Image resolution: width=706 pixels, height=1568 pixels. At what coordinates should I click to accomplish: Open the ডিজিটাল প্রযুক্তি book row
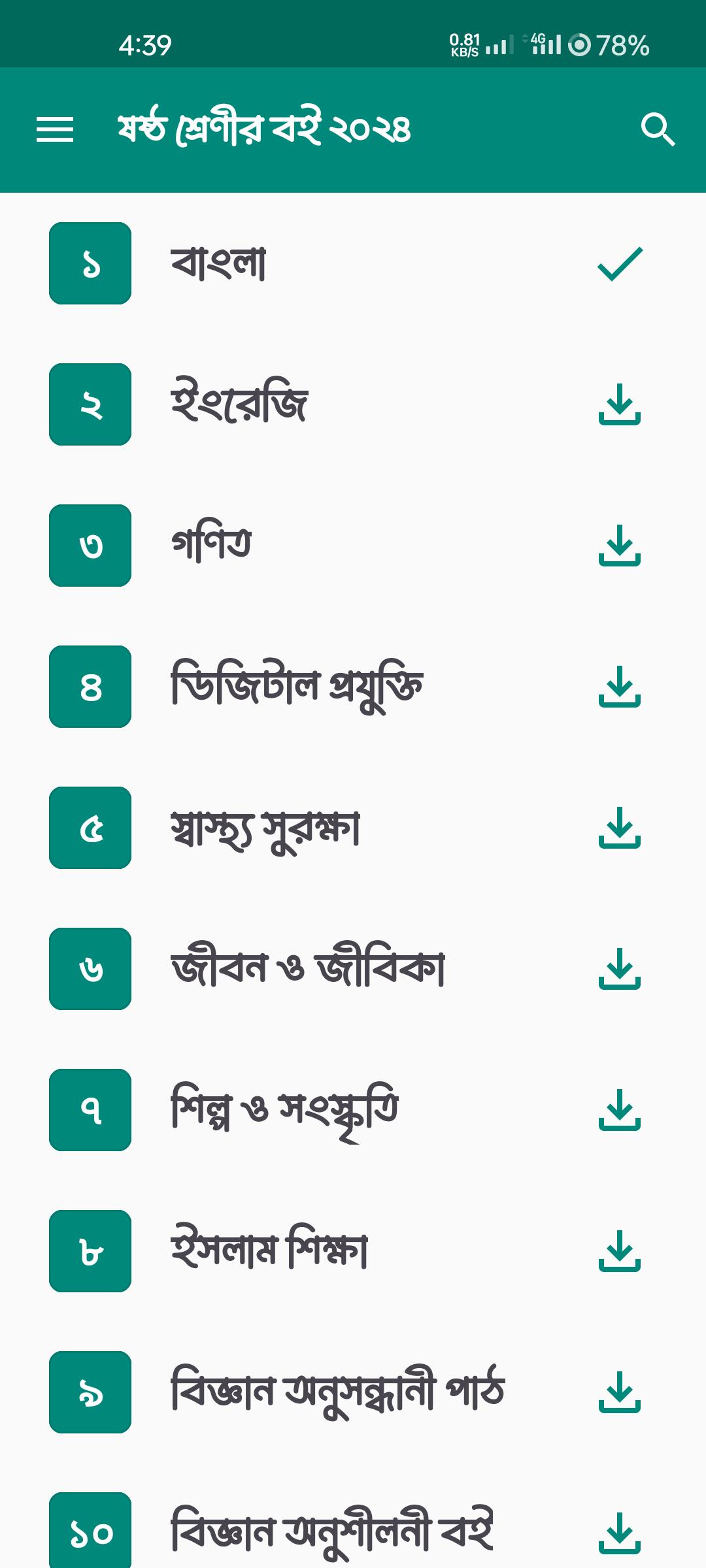297,687
